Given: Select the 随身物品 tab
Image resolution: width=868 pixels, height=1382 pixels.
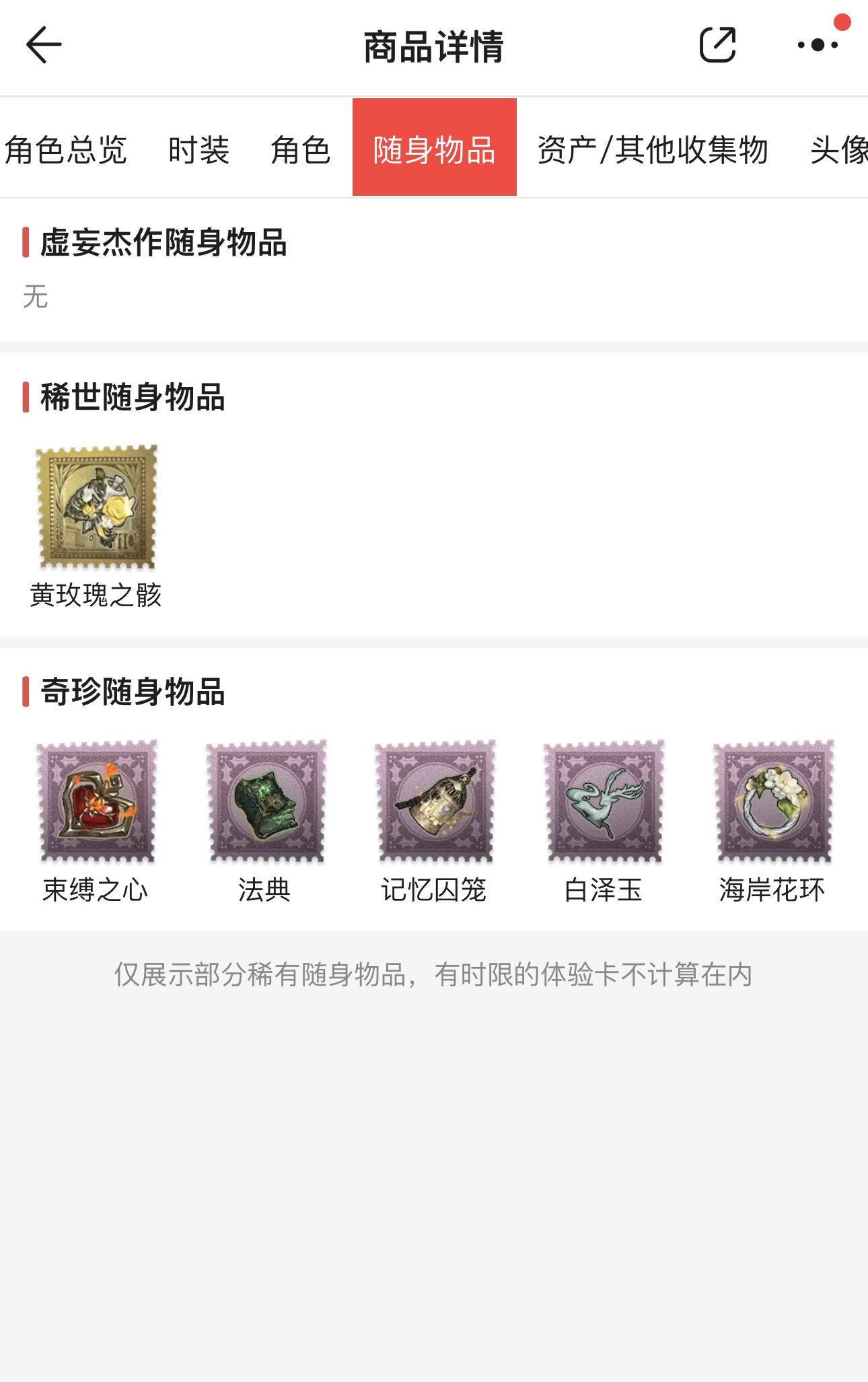Looking at the screenshot, I should pos(435,148).
